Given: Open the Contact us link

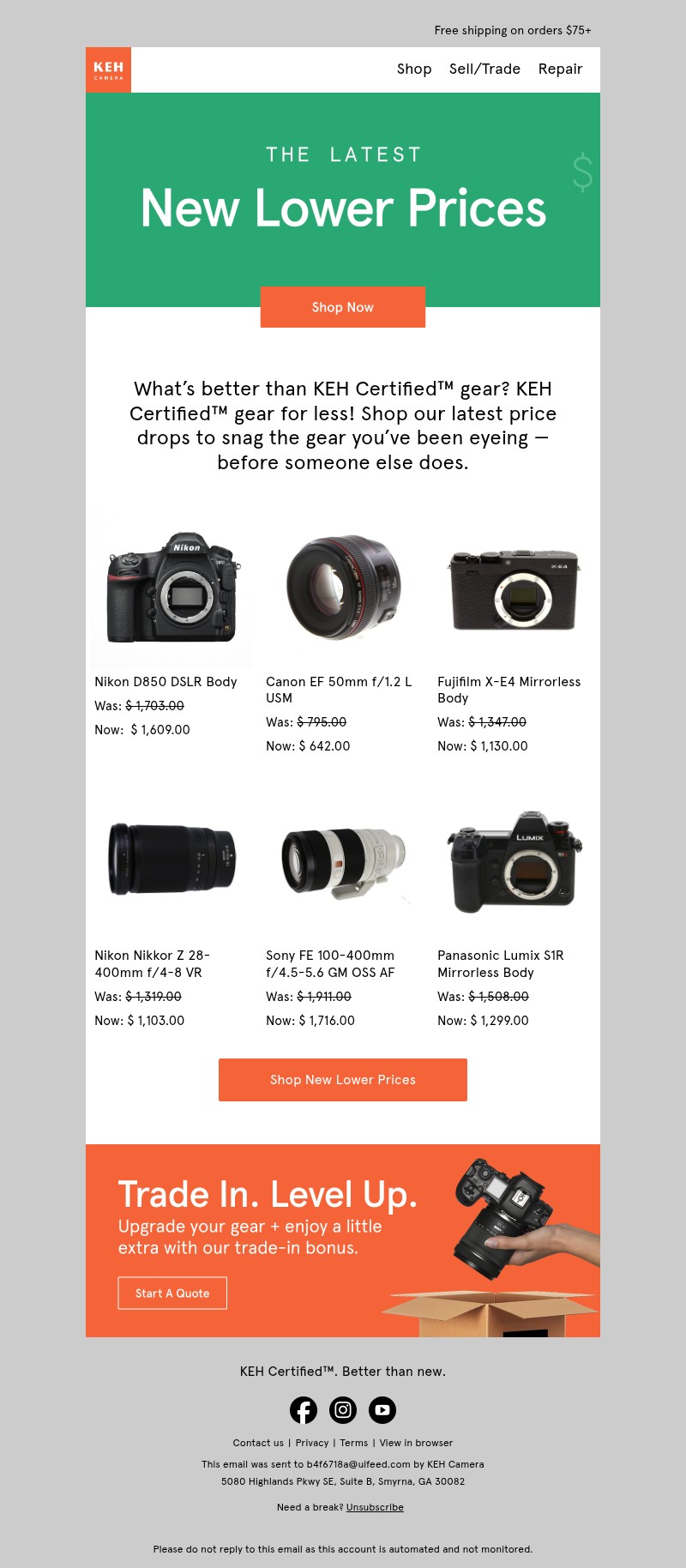Looking at the screenshot, I should pos(258,1443).
